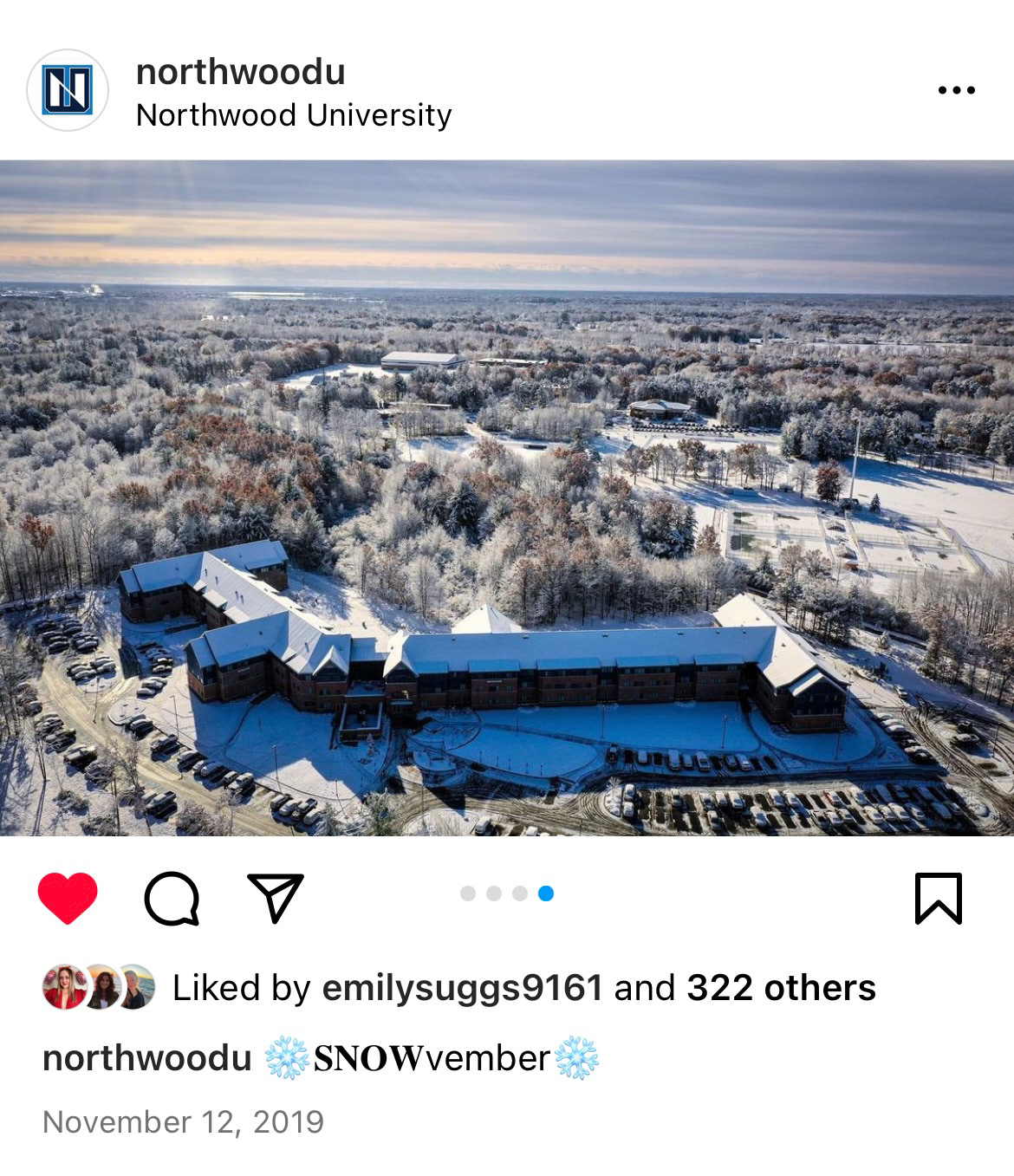Open northwoodu from the caption username
The image size is (1014, 1176).
tap(146, 1058)
